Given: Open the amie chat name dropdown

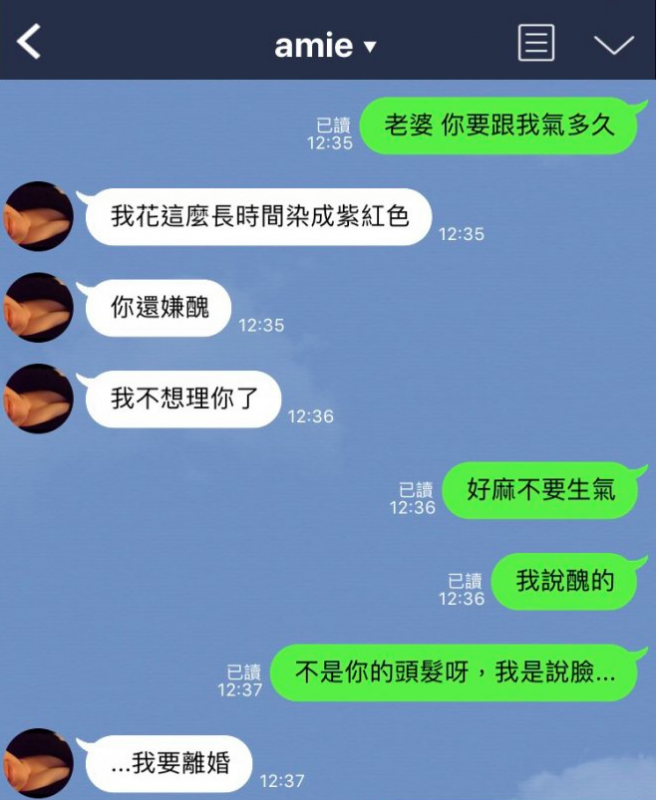Looking at the screenshot, I should point(326,45).
